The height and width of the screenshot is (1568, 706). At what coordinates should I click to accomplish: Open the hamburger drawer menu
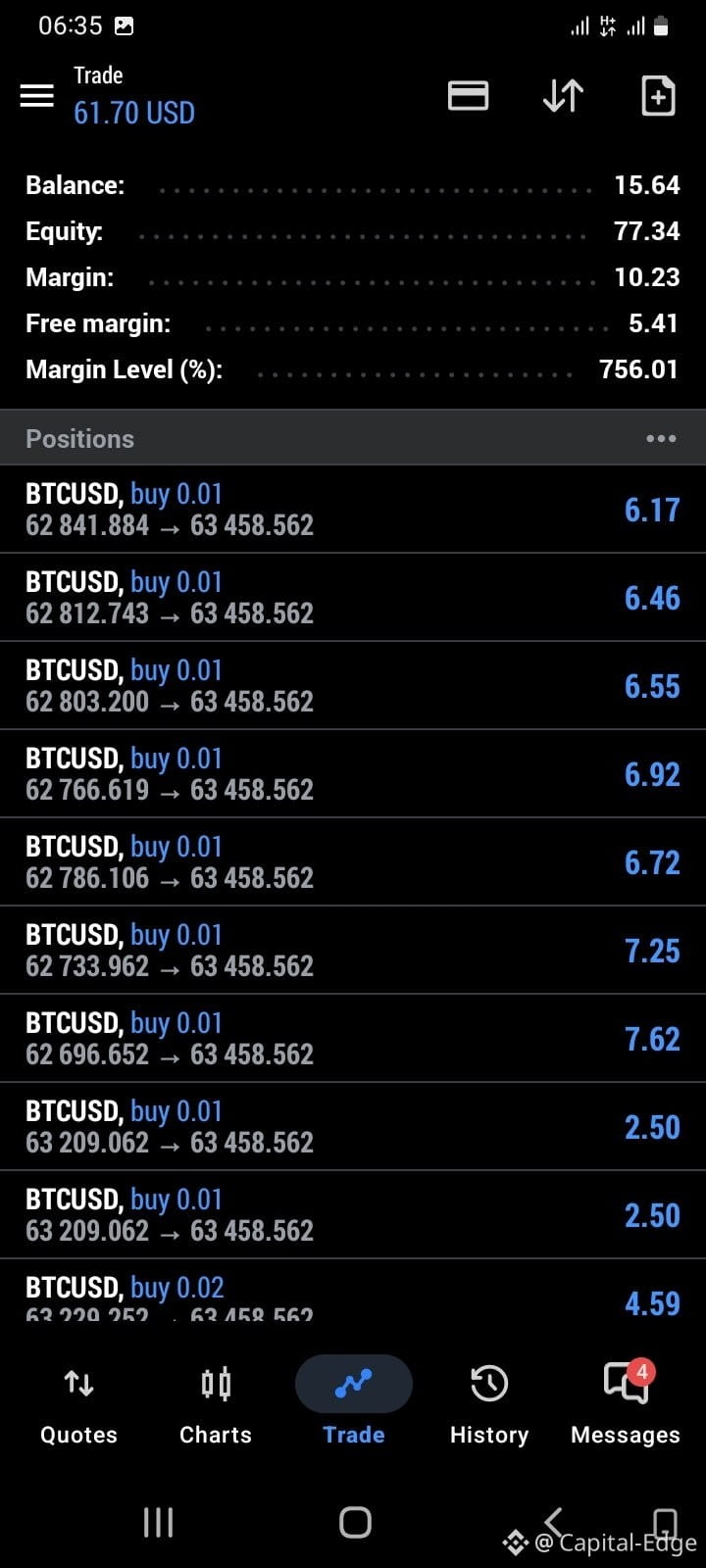37,95
